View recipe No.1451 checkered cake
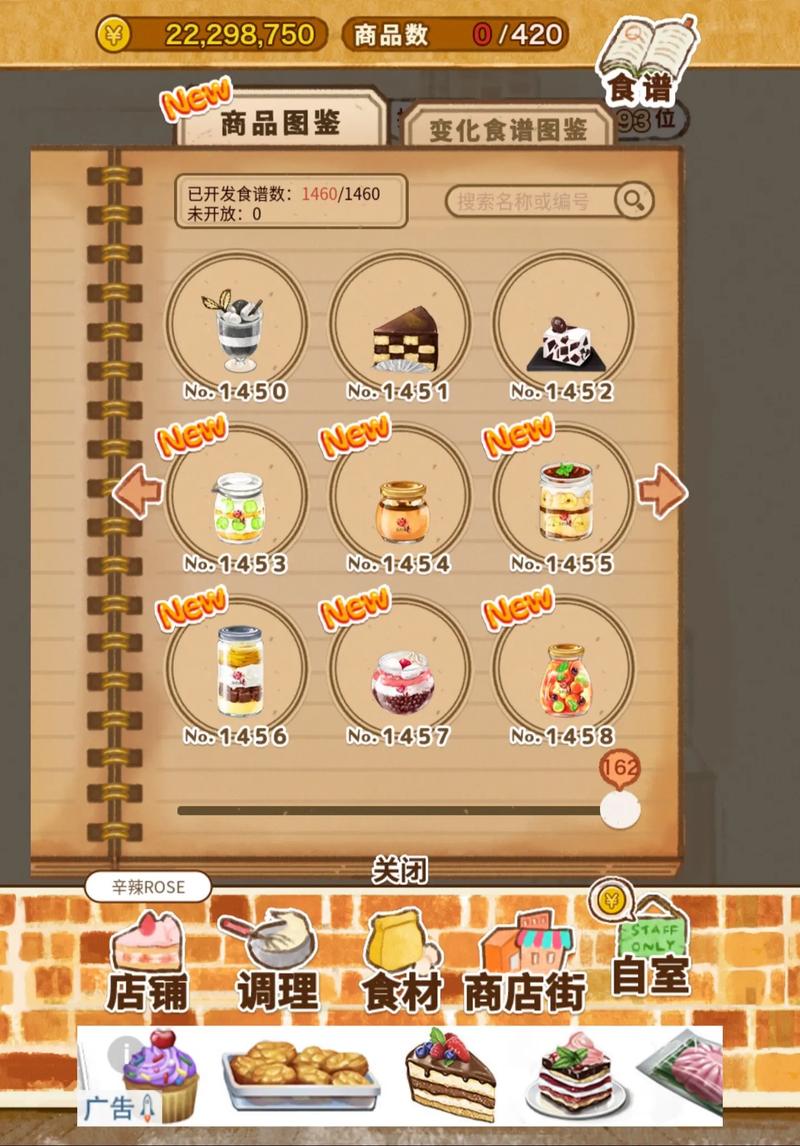 [x=399, y=323]
